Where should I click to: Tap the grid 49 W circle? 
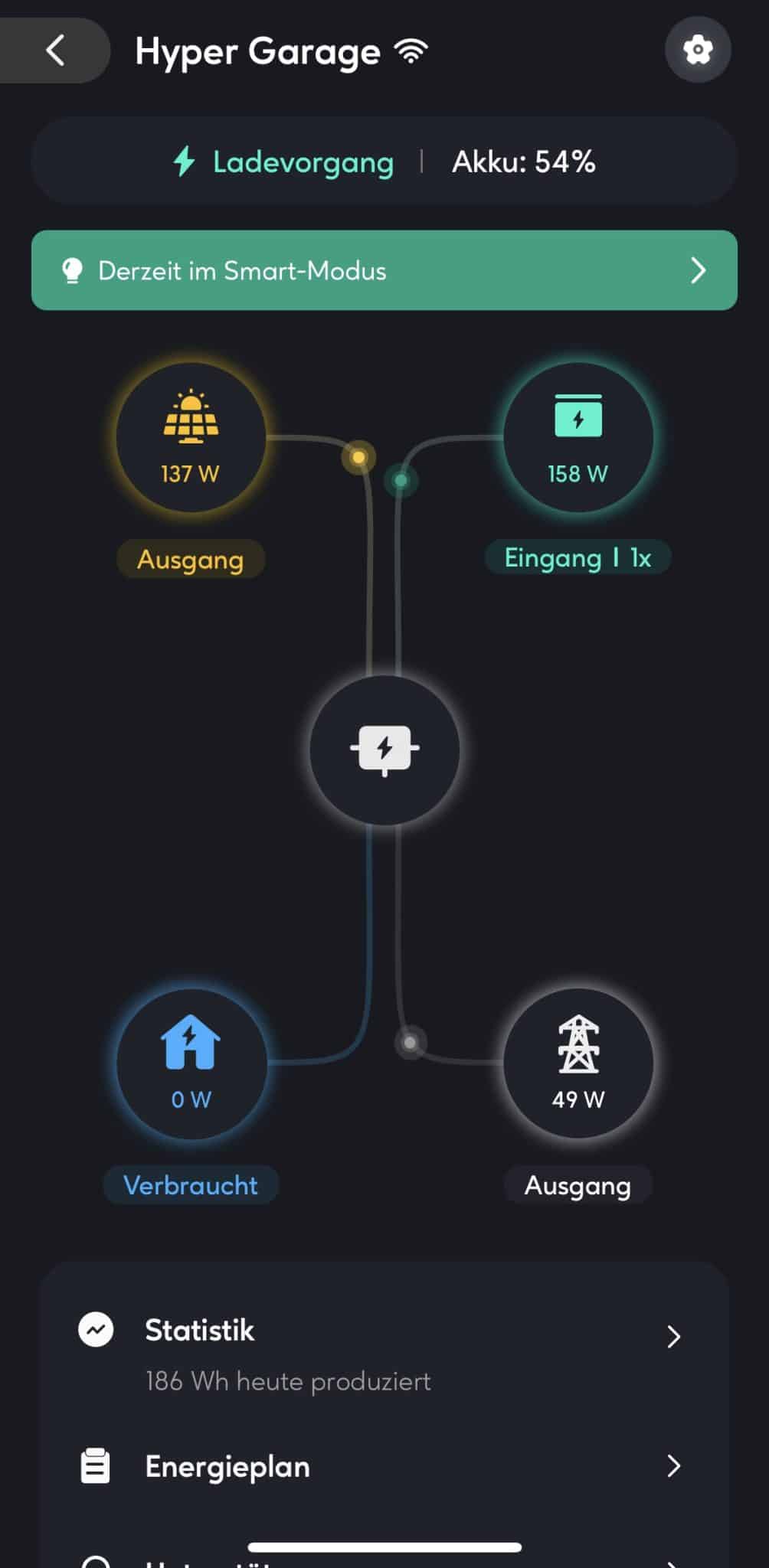pyautogui.click(x=578, y=1063)
